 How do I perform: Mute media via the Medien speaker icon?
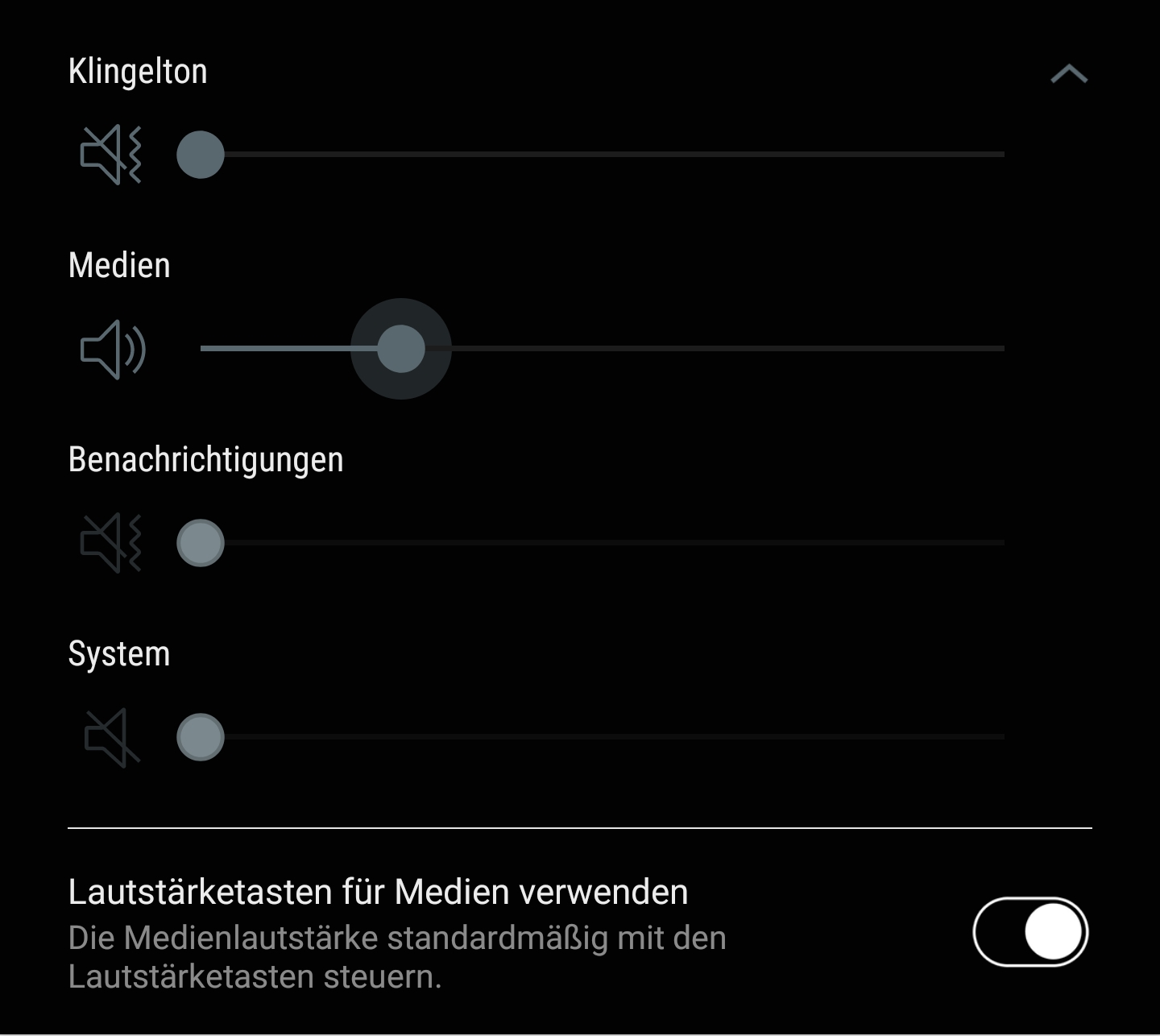113,349
